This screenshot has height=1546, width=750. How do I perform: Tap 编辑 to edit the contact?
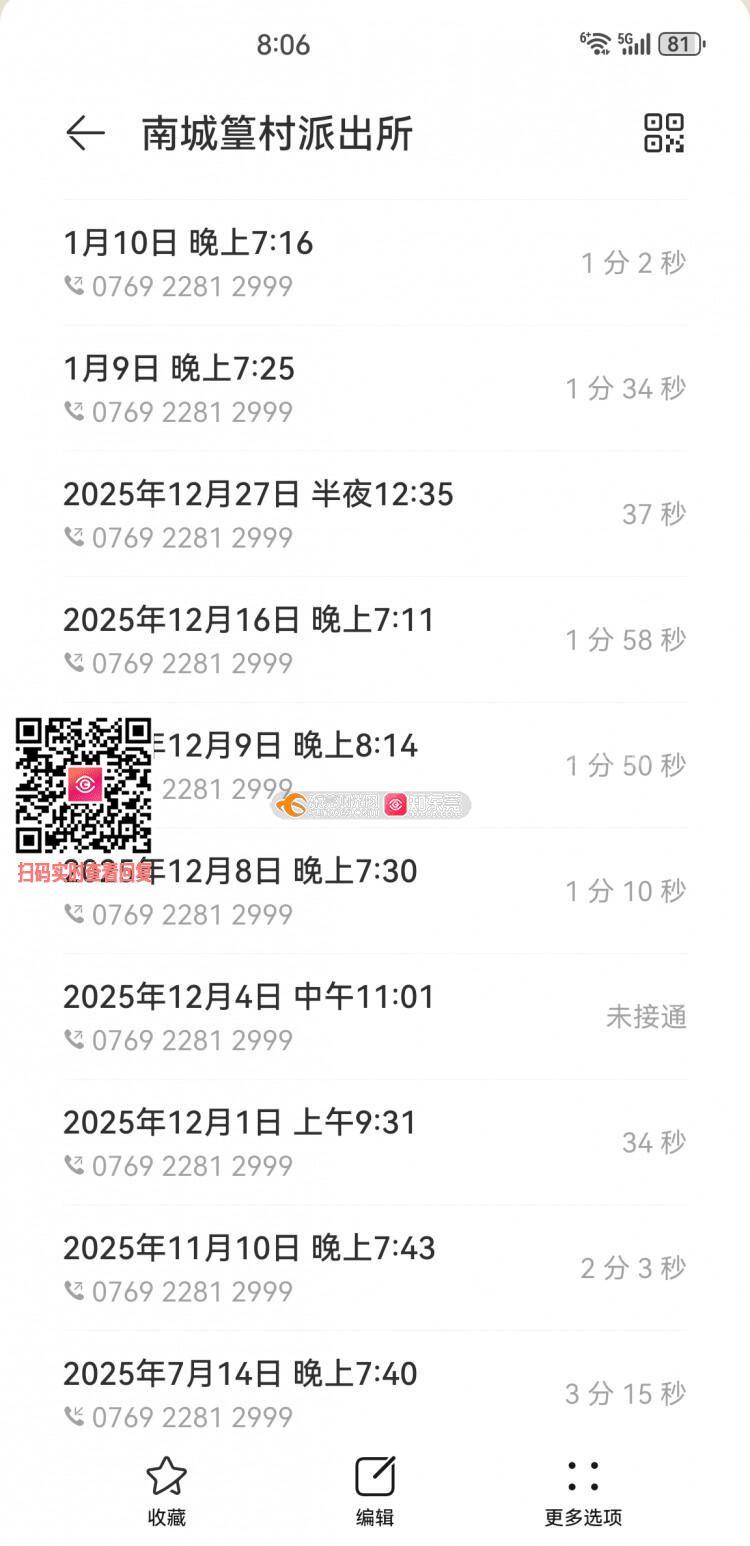(x=375, y=1491)
